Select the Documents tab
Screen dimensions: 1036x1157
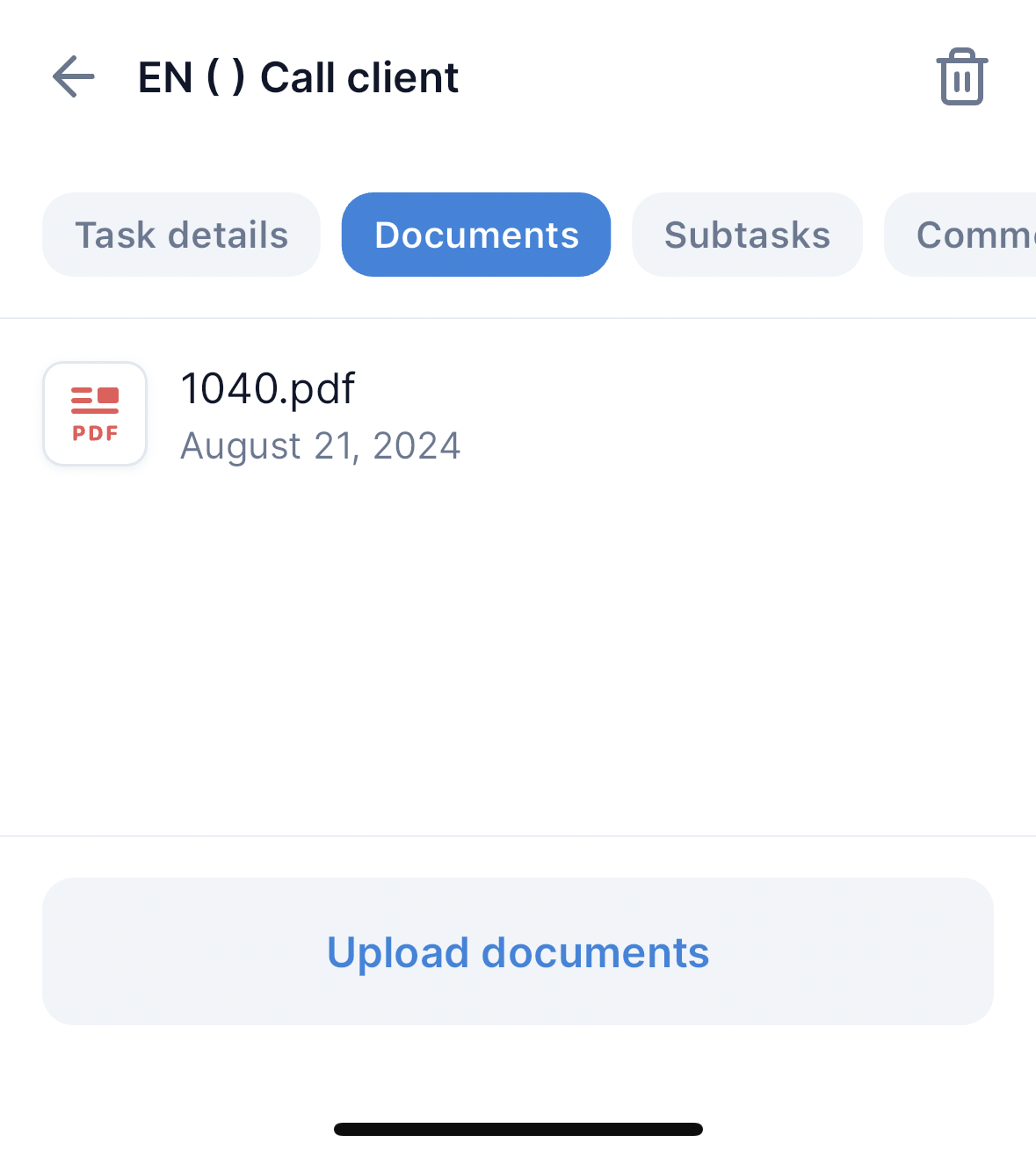click(x=476, y=235)
